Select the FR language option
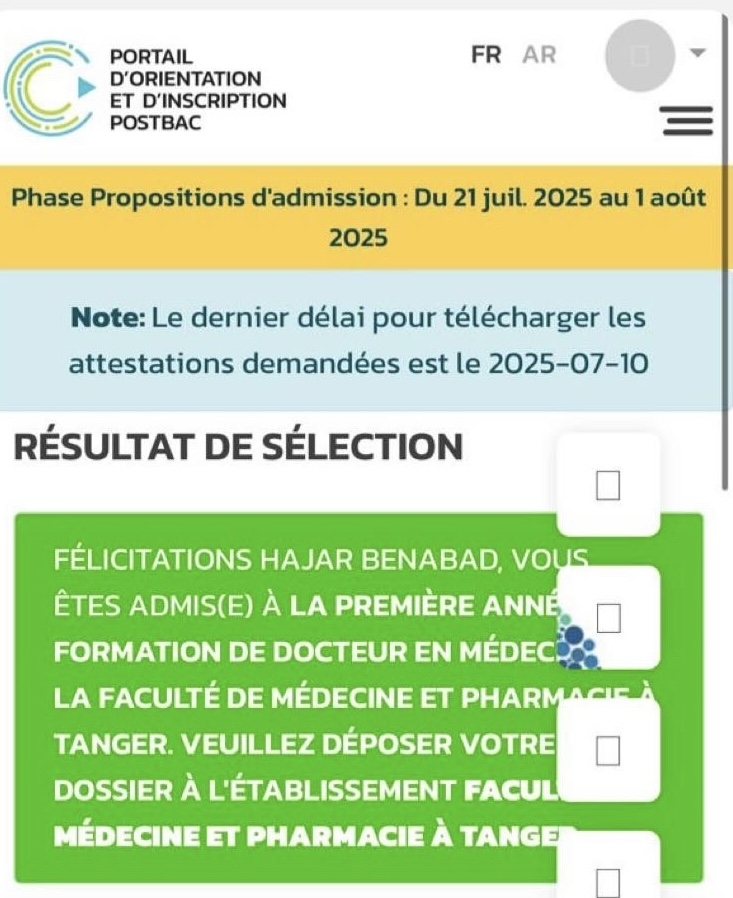 486,55
